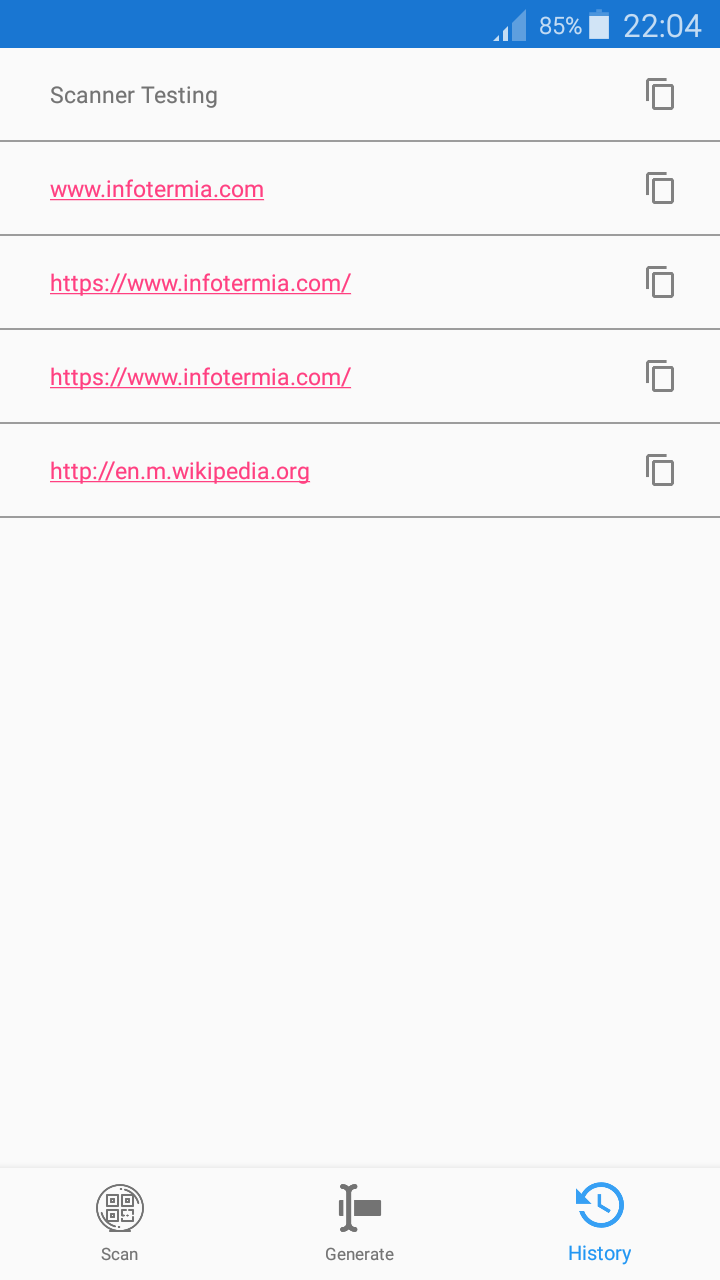Copy the first https://www.infotermia.com/ entry
The width and height of the screenshot is (720, 1280).
click(660, 282)
